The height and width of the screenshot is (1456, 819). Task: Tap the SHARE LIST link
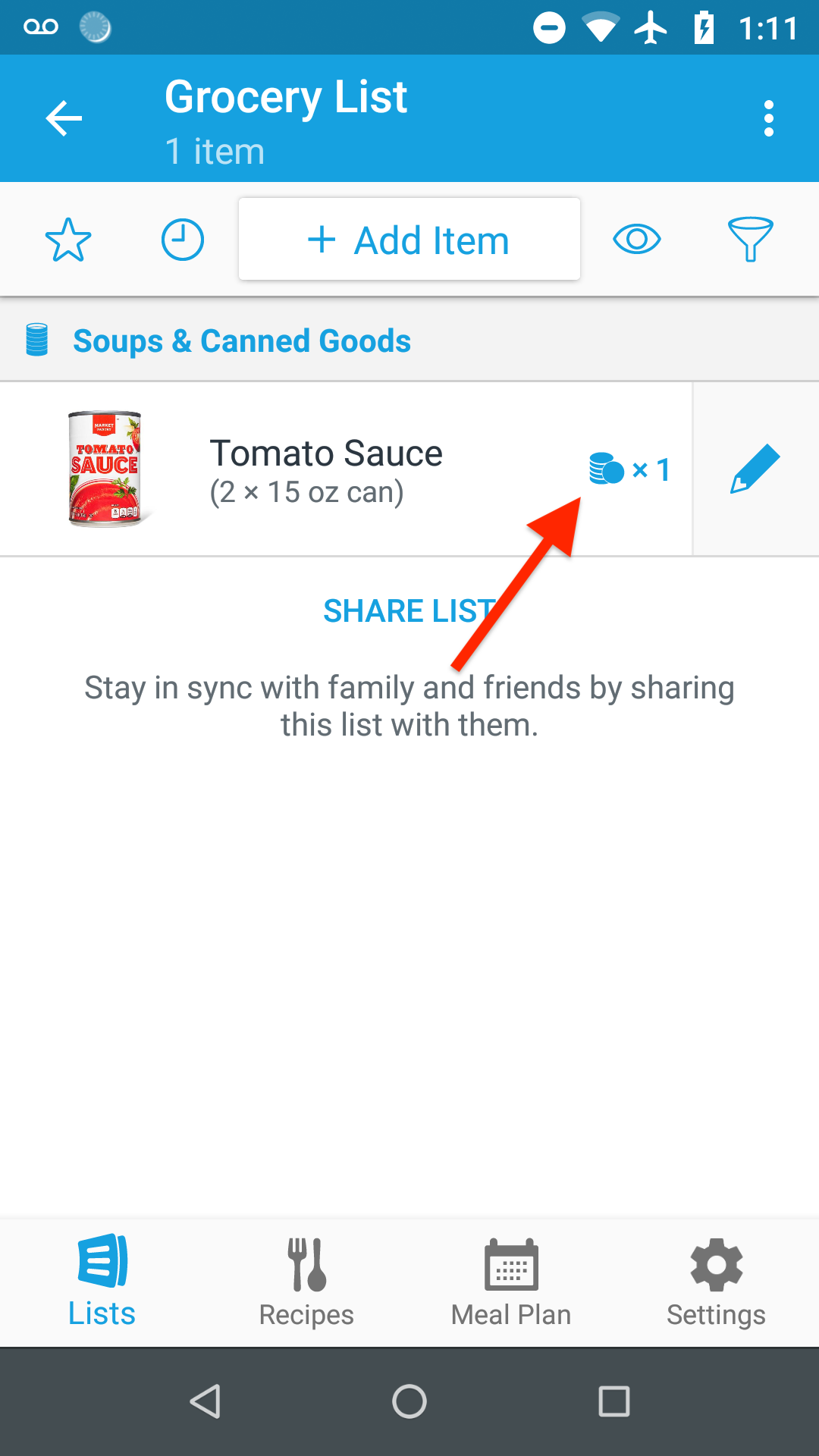point(409,611)
